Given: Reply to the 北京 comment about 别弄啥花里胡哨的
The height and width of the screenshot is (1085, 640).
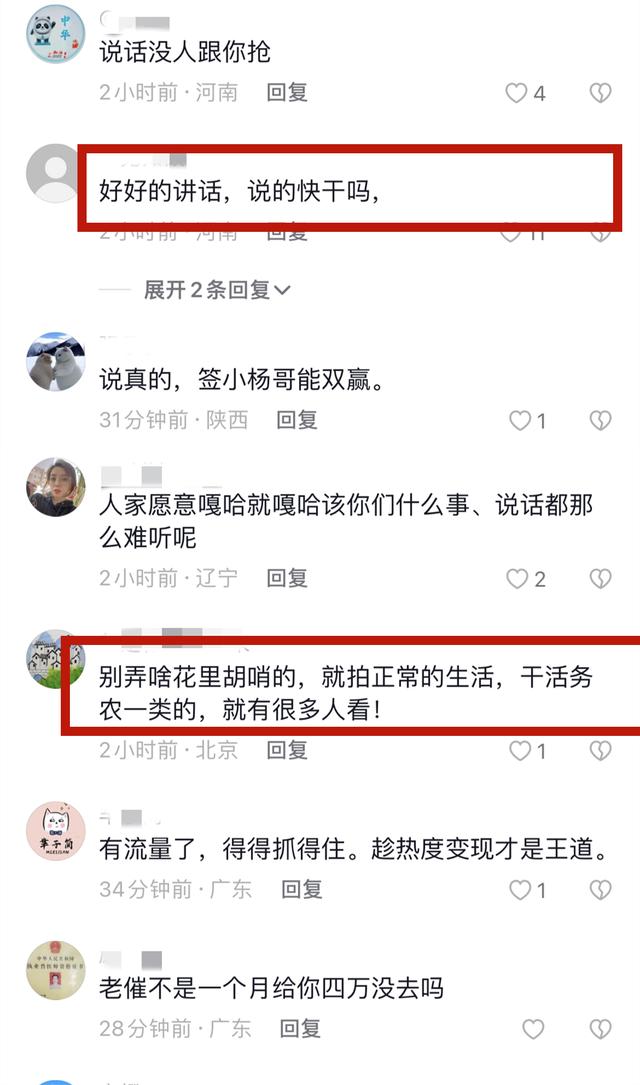Looking at the screenshot, I should pos(287,750).
